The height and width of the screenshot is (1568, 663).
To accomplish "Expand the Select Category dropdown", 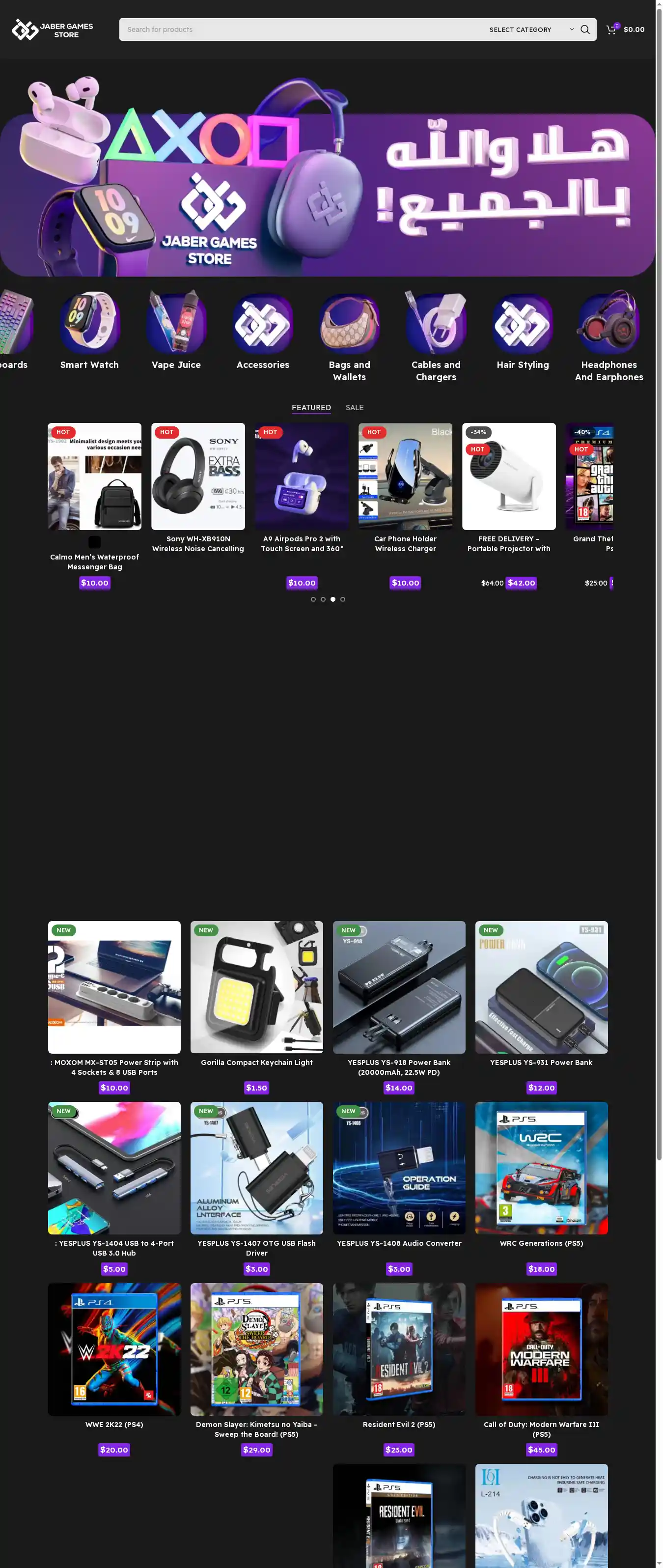I will coord(530,29).
